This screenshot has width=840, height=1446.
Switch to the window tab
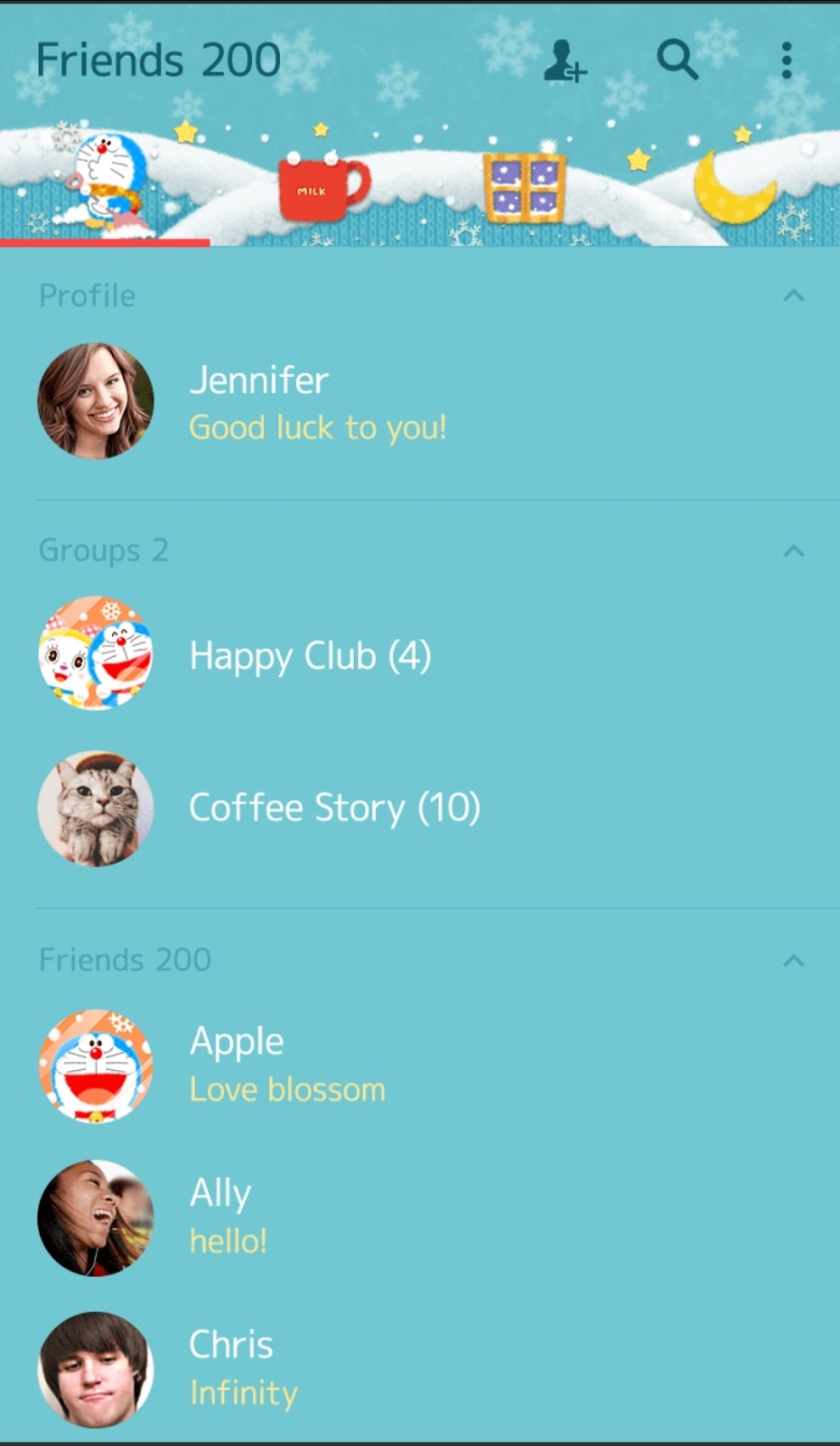click(x=524, y=187)
